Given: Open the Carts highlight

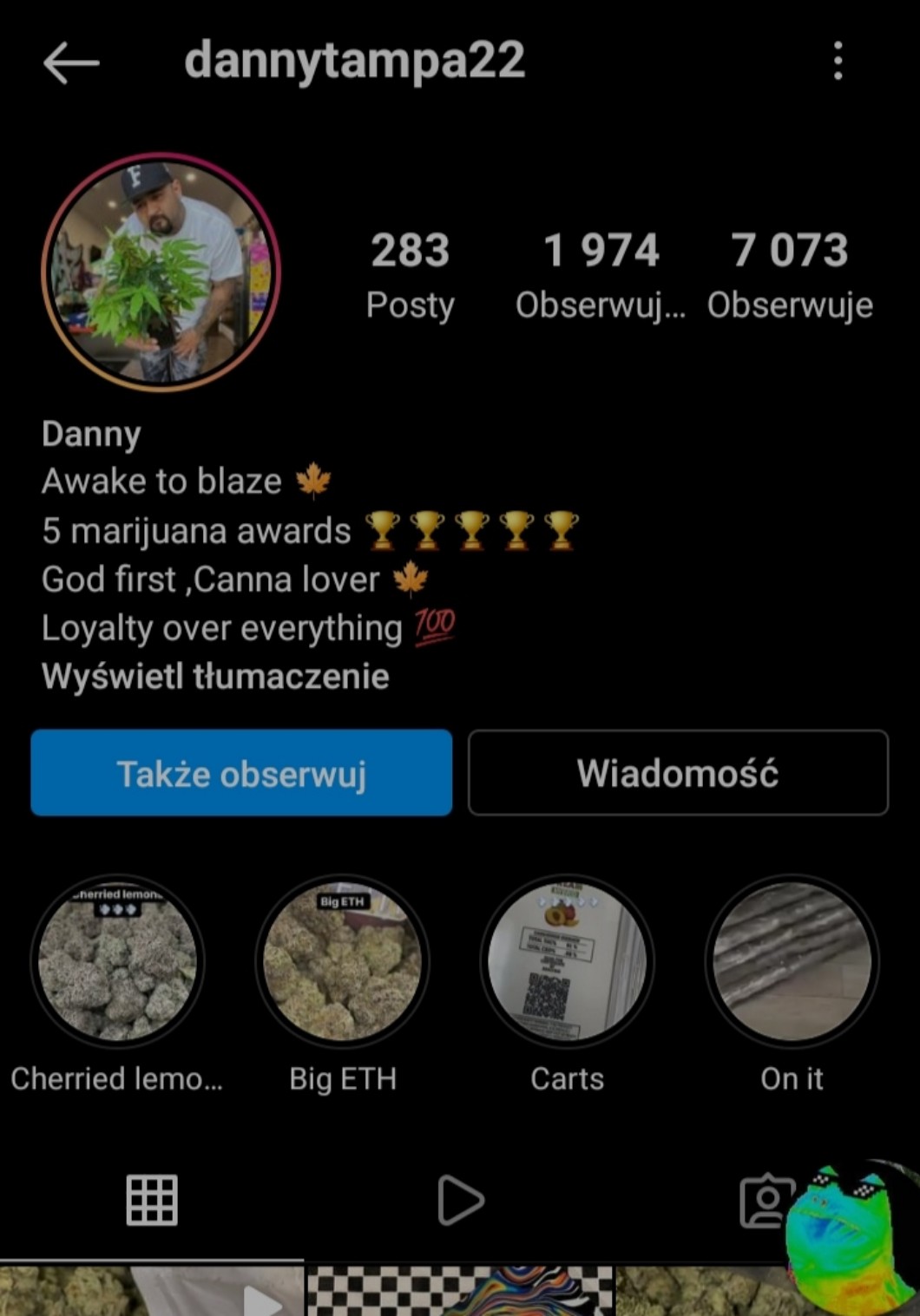Looking at the screenshot, I should click(x=567, y=961).
